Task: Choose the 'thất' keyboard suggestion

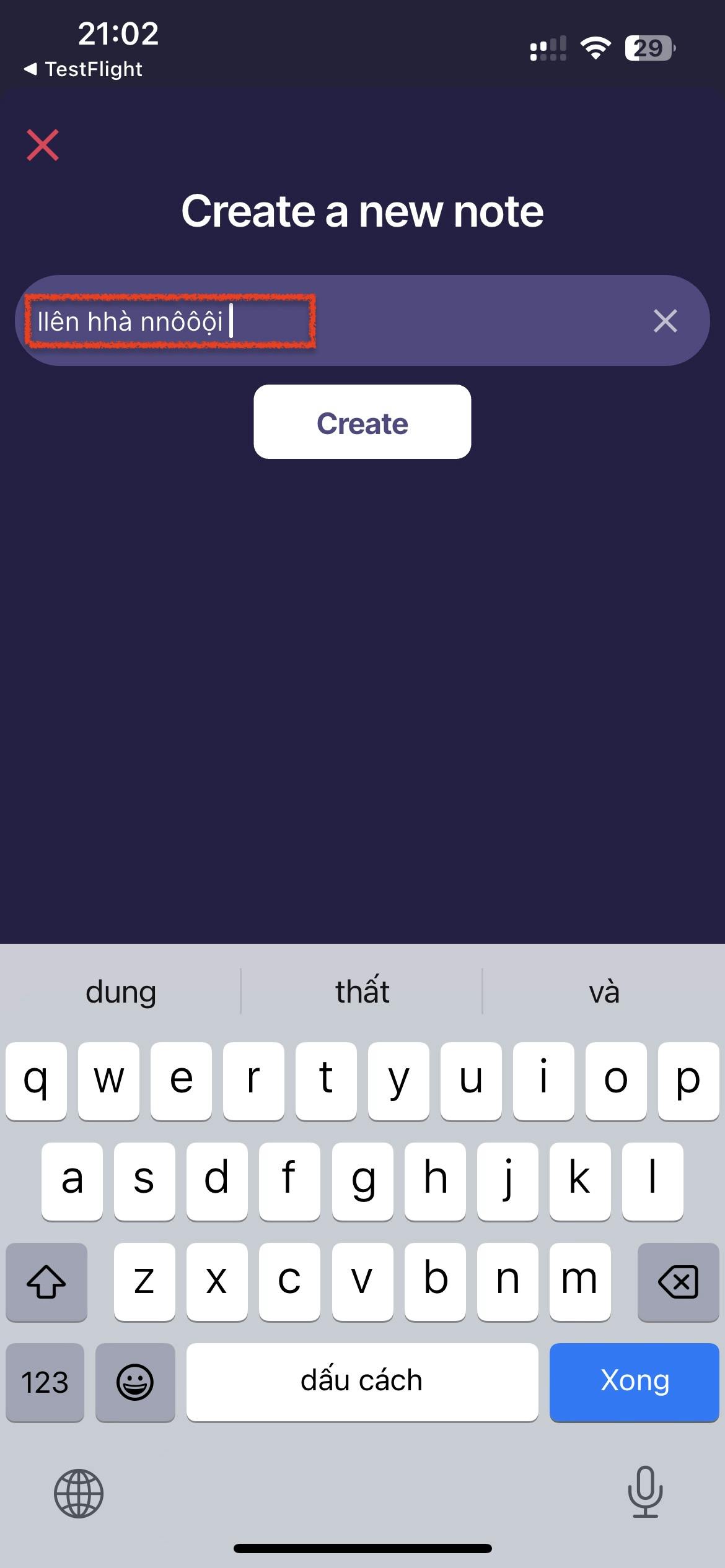Action: click(362, 991)
